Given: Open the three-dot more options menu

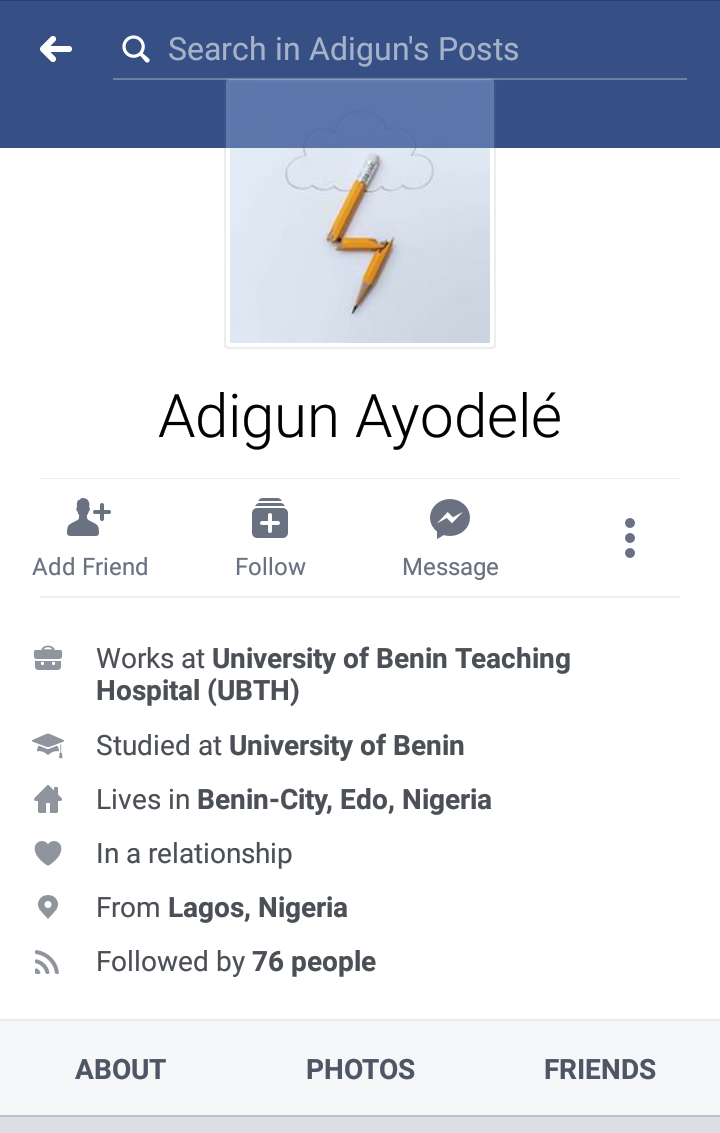Looking at the screenshot, I should click(629, 538).
